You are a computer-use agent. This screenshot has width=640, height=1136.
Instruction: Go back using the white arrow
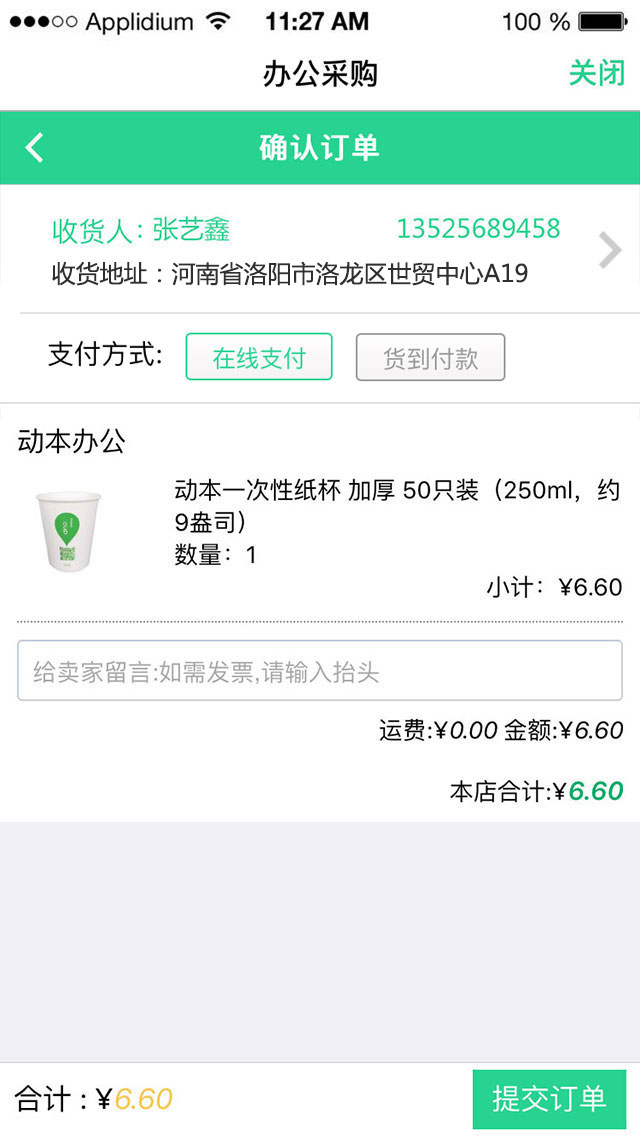pyautogui.click(x=34, y=148)
